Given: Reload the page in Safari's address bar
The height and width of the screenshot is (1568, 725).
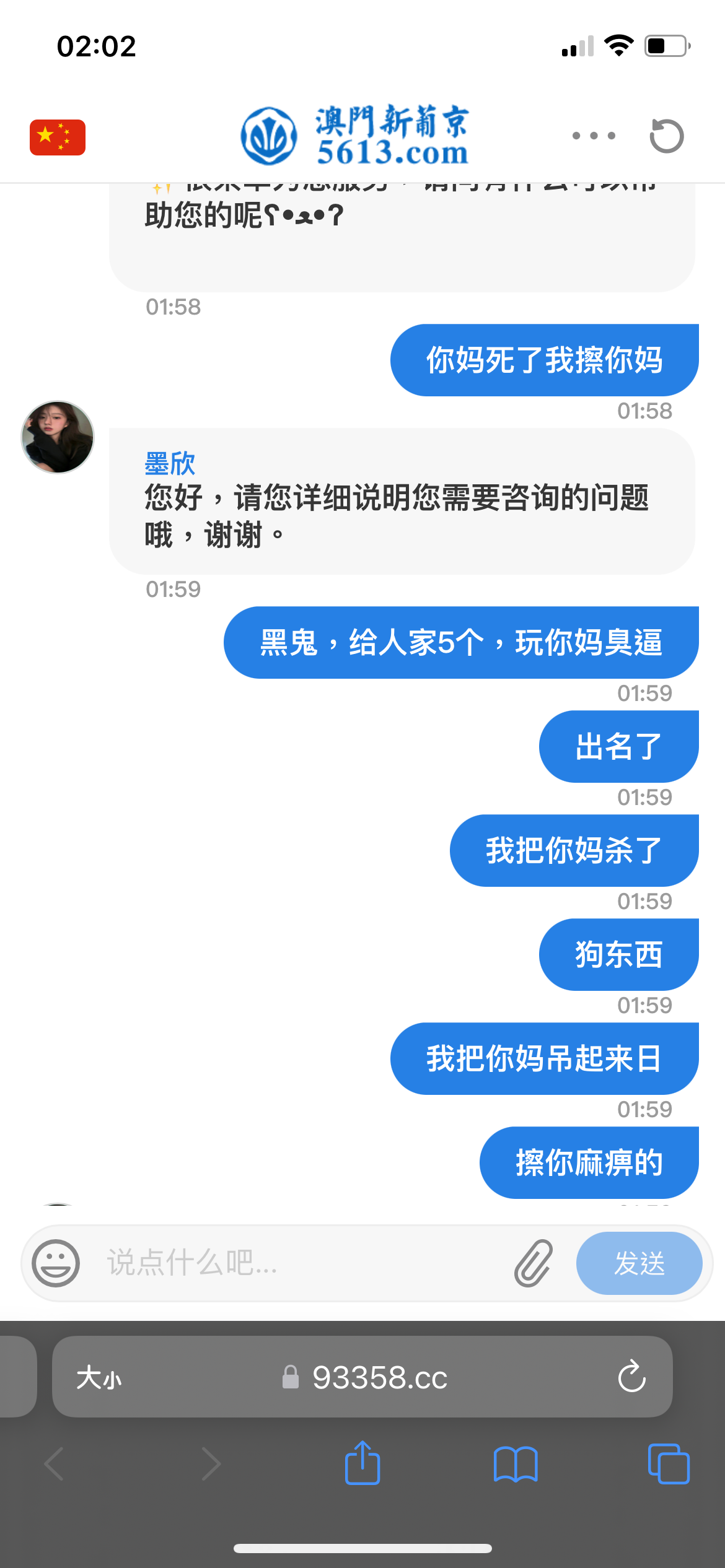Looking at the screenshot, I should [x=631, y=1377].
